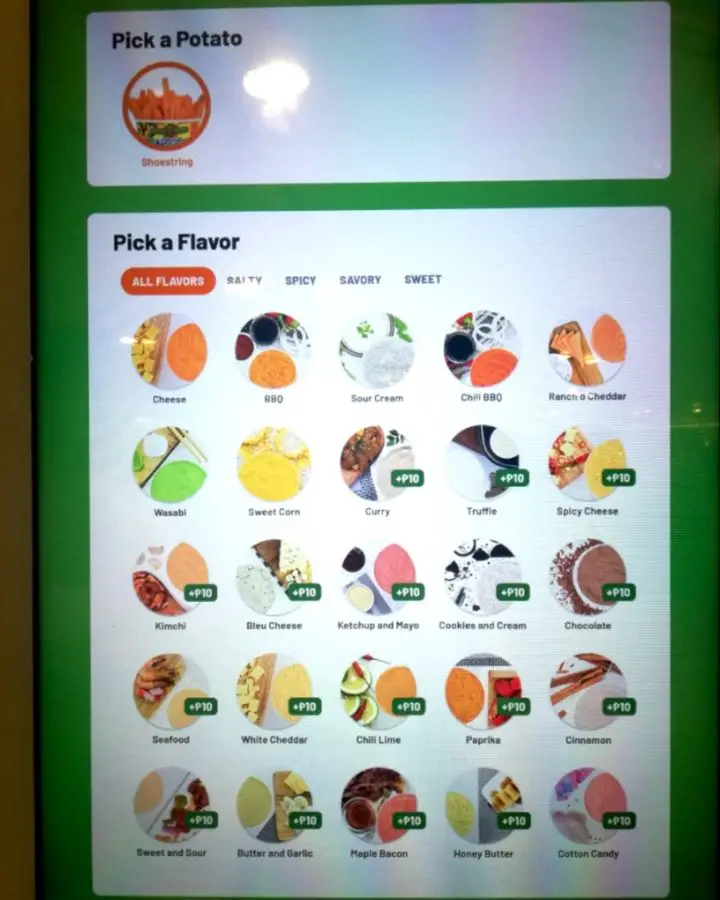
Task: Select Cookies and Cream flavor
Action: point(482,578)
